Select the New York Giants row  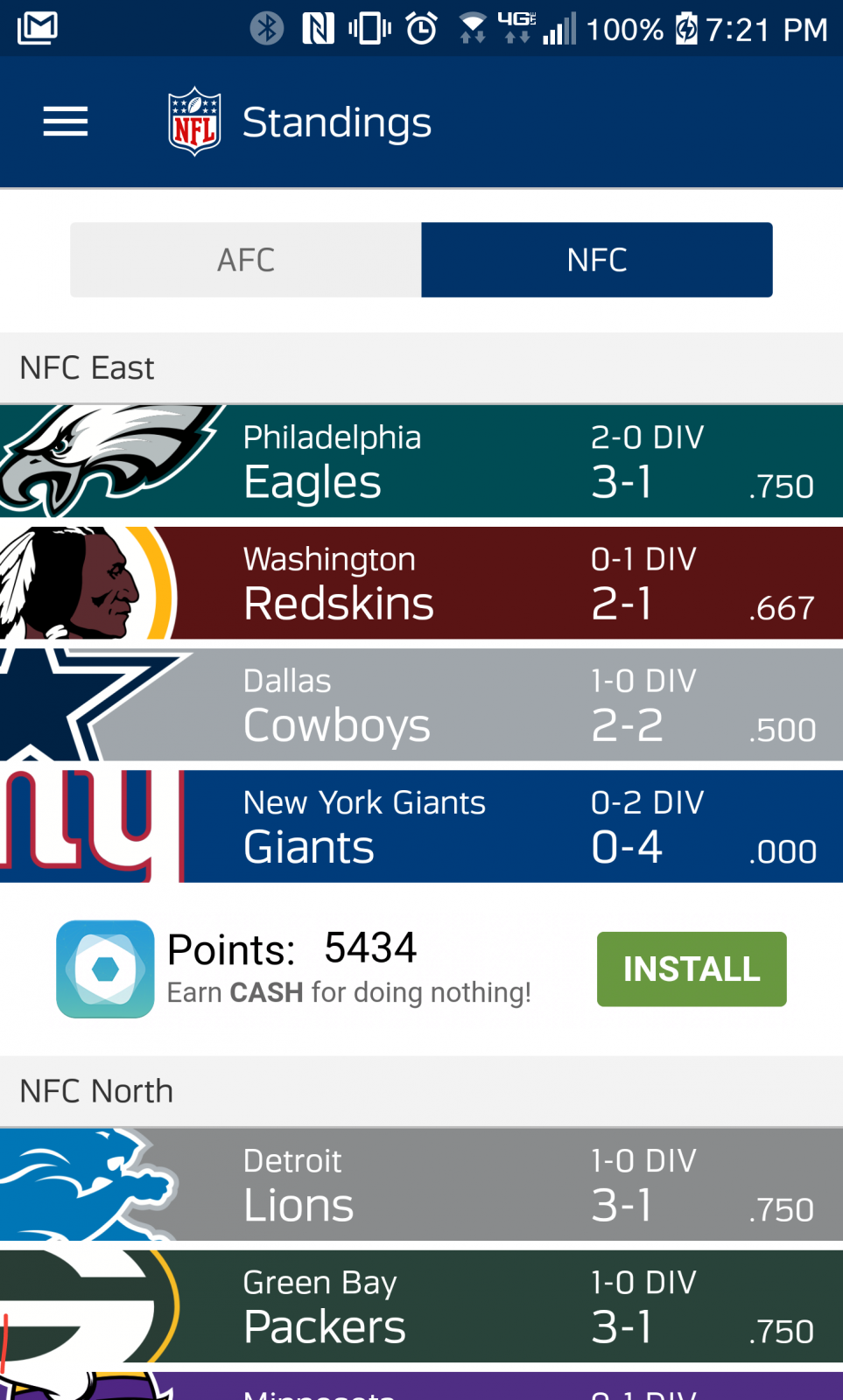[421, 826]
